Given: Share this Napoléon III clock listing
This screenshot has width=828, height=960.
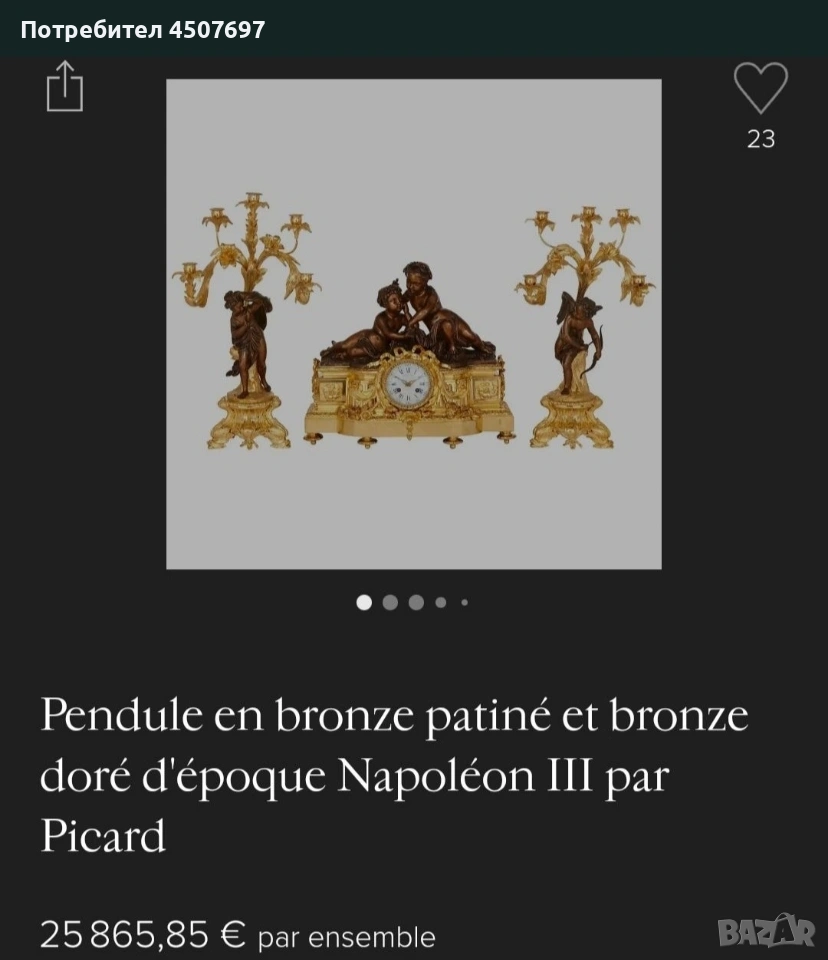Looking at the screenshot, I should pos(65,87).
